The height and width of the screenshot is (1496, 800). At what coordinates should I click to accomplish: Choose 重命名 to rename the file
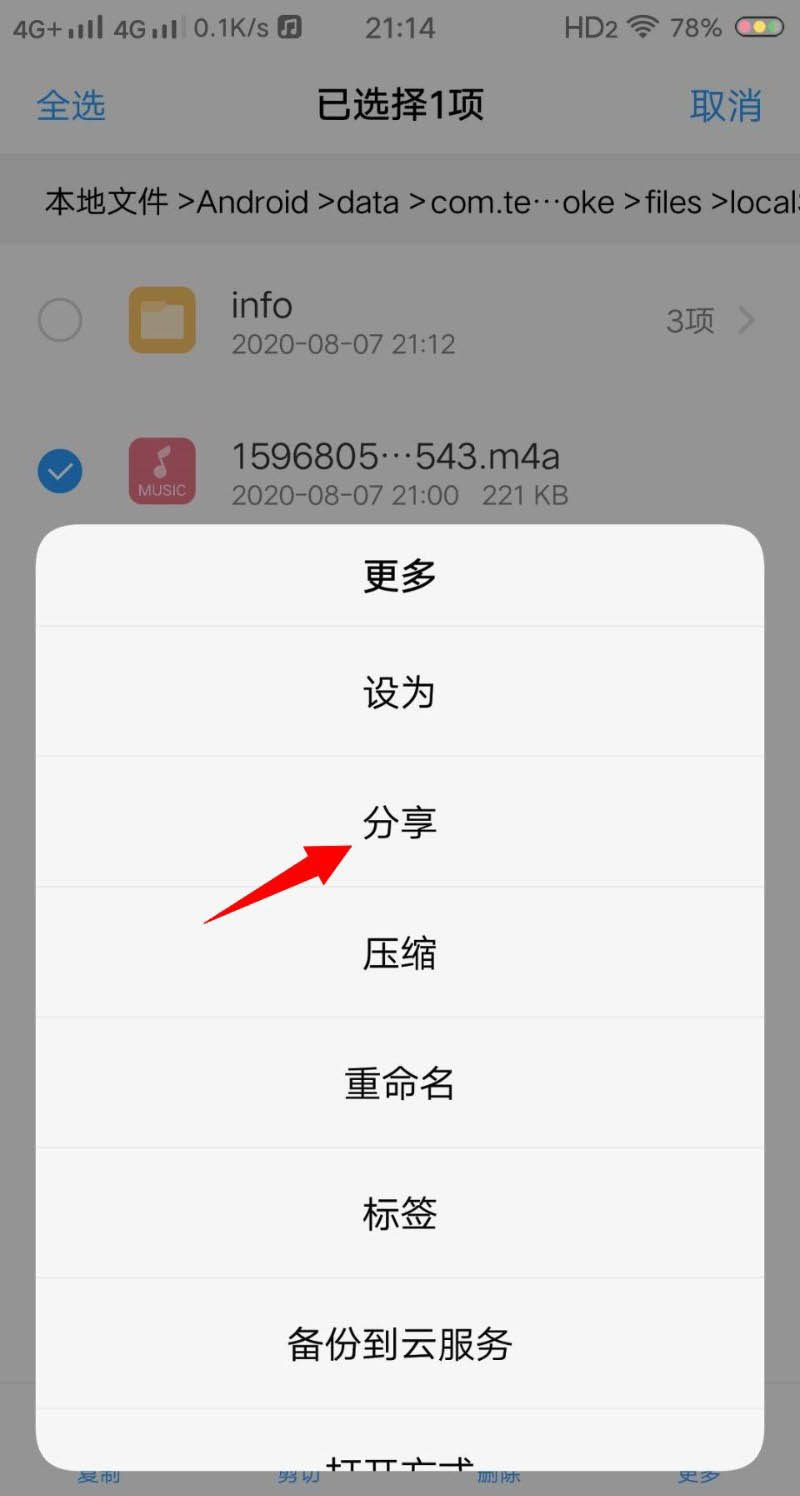tap(400, 1083)
